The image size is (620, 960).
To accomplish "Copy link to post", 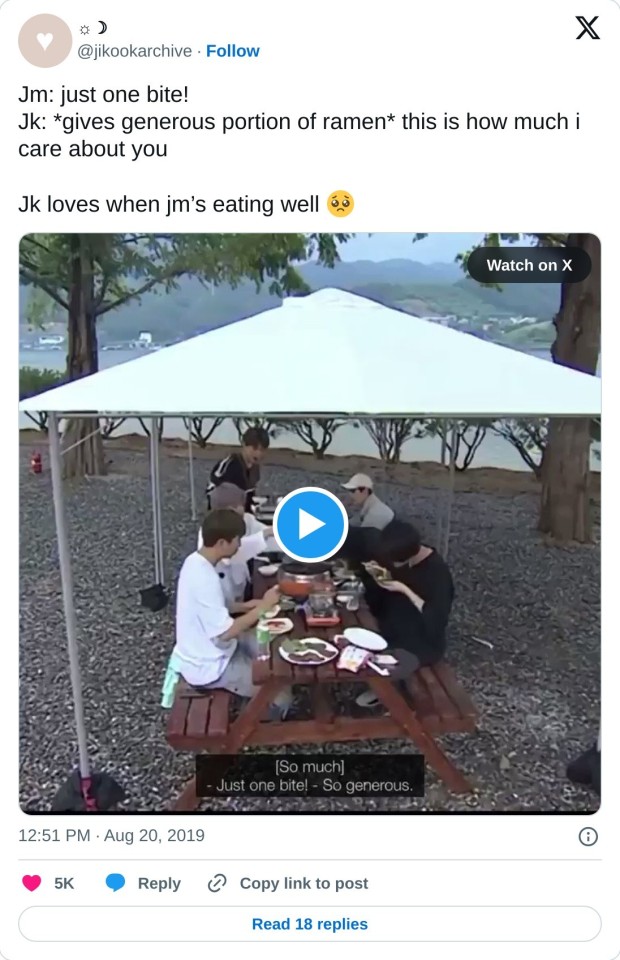I will pyautogui.click(x=288, y=883).
